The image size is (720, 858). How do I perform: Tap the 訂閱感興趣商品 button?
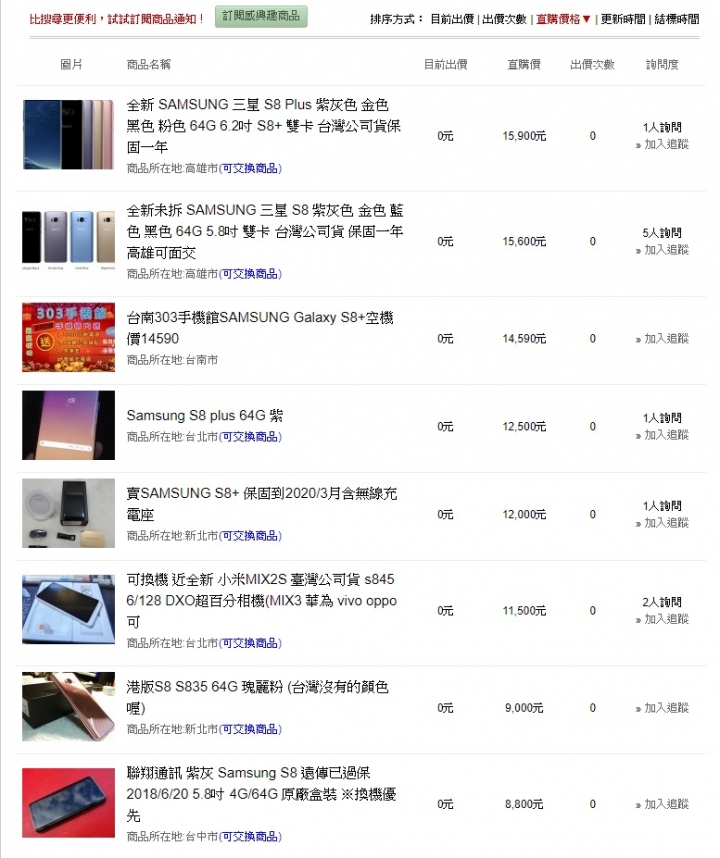tap(261, 17)
